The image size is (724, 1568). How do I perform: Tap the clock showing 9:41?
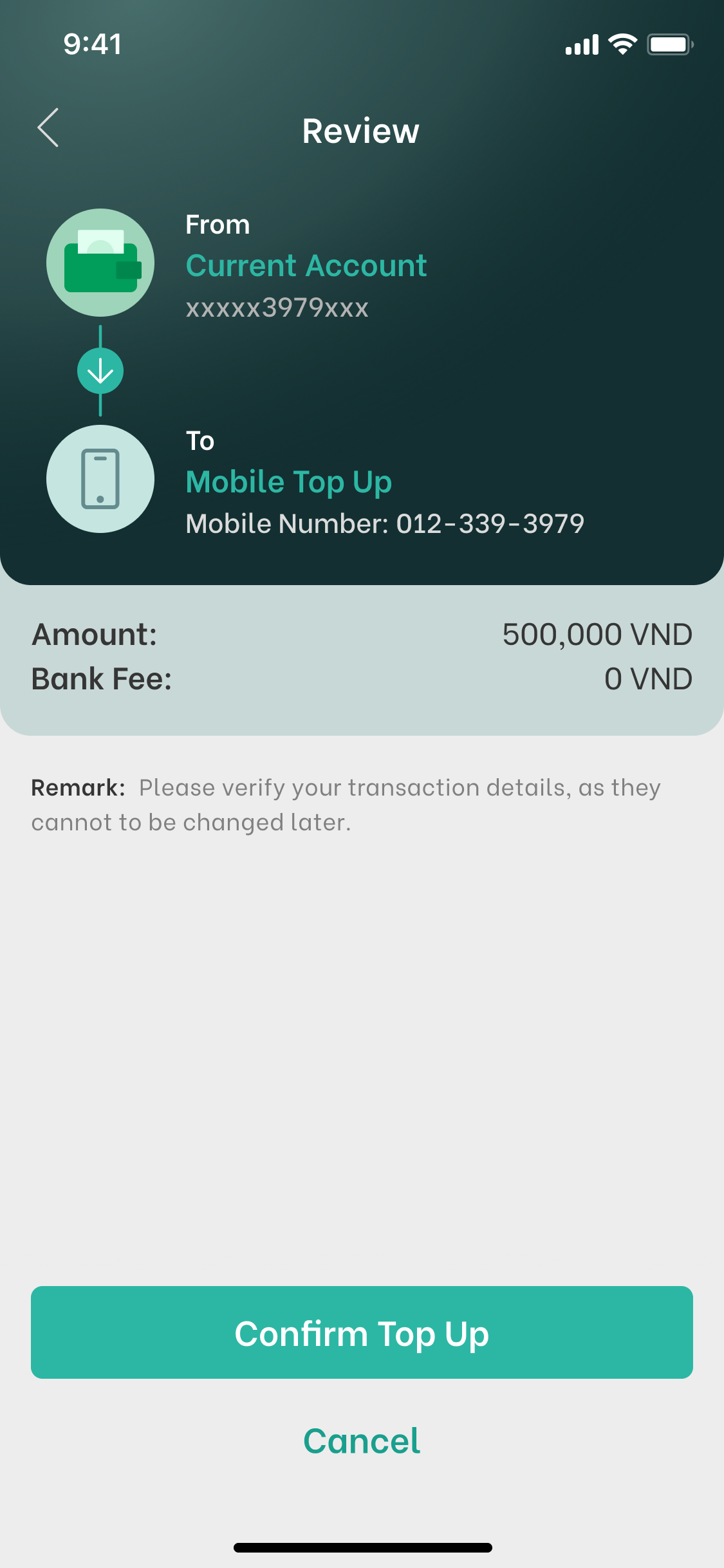click(91, 44)
